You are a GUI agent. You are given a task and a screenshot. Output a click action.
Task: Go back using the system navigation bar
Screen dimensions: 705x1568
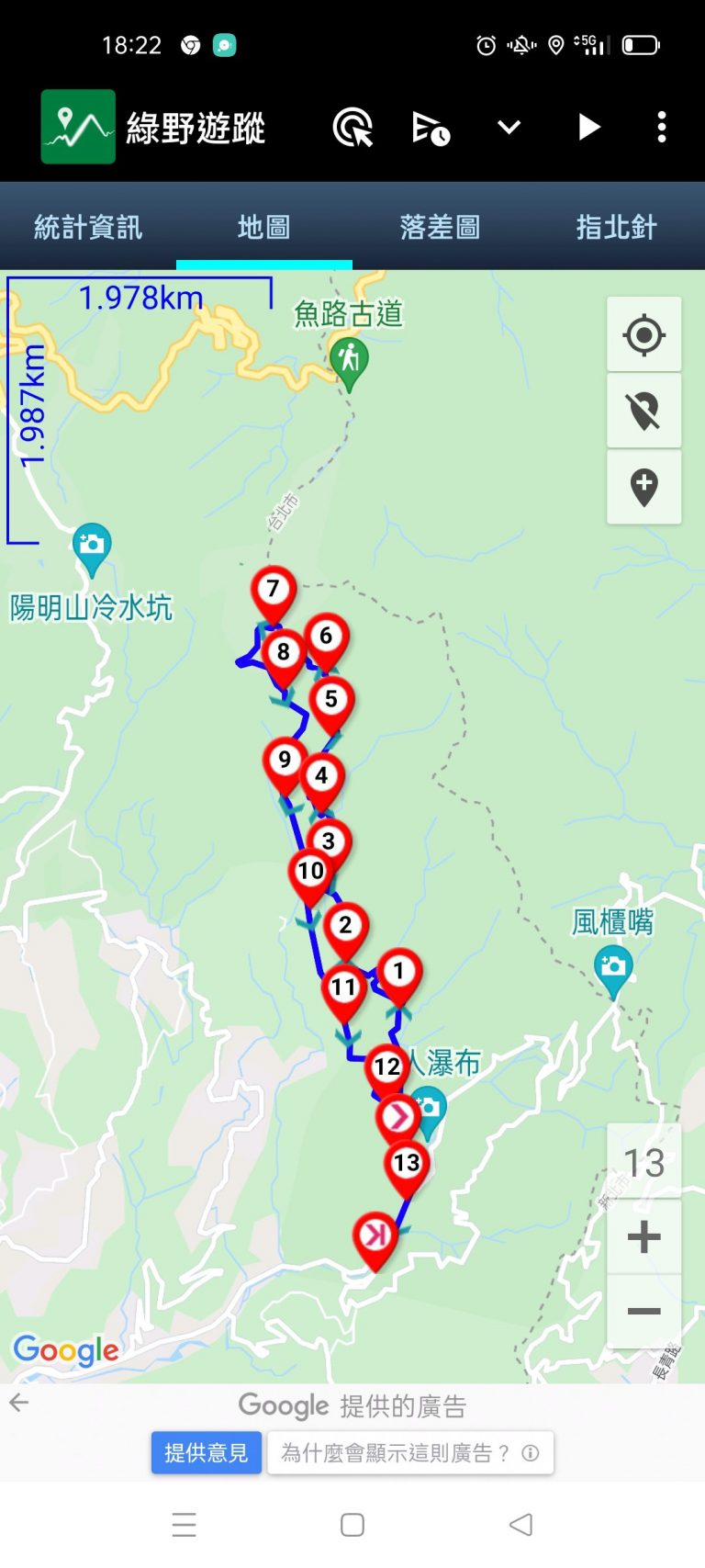pyautogui.click(x=520, y=1525)
